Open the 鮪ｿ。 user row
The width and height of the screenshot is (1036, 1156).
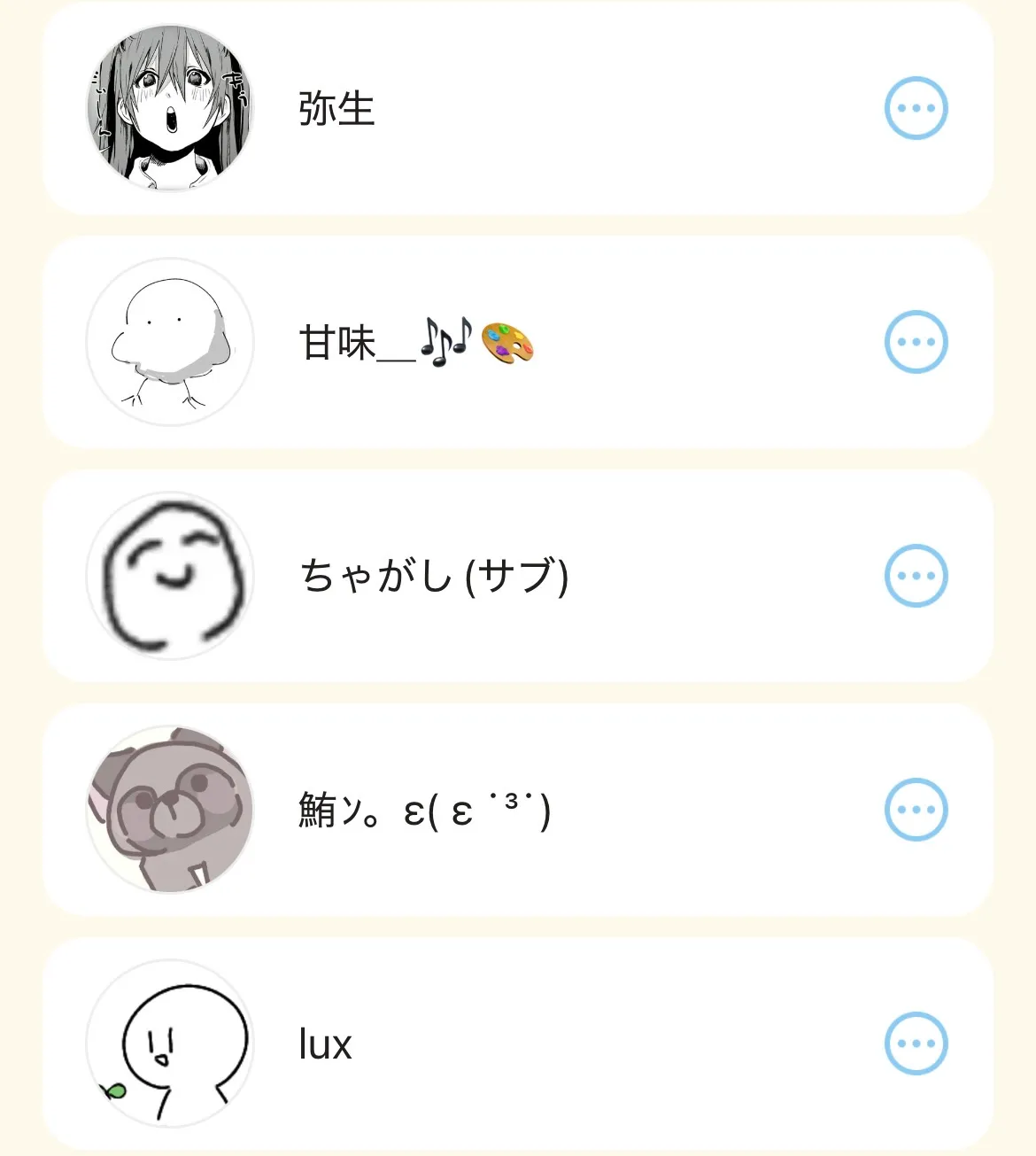click(425, 811)
